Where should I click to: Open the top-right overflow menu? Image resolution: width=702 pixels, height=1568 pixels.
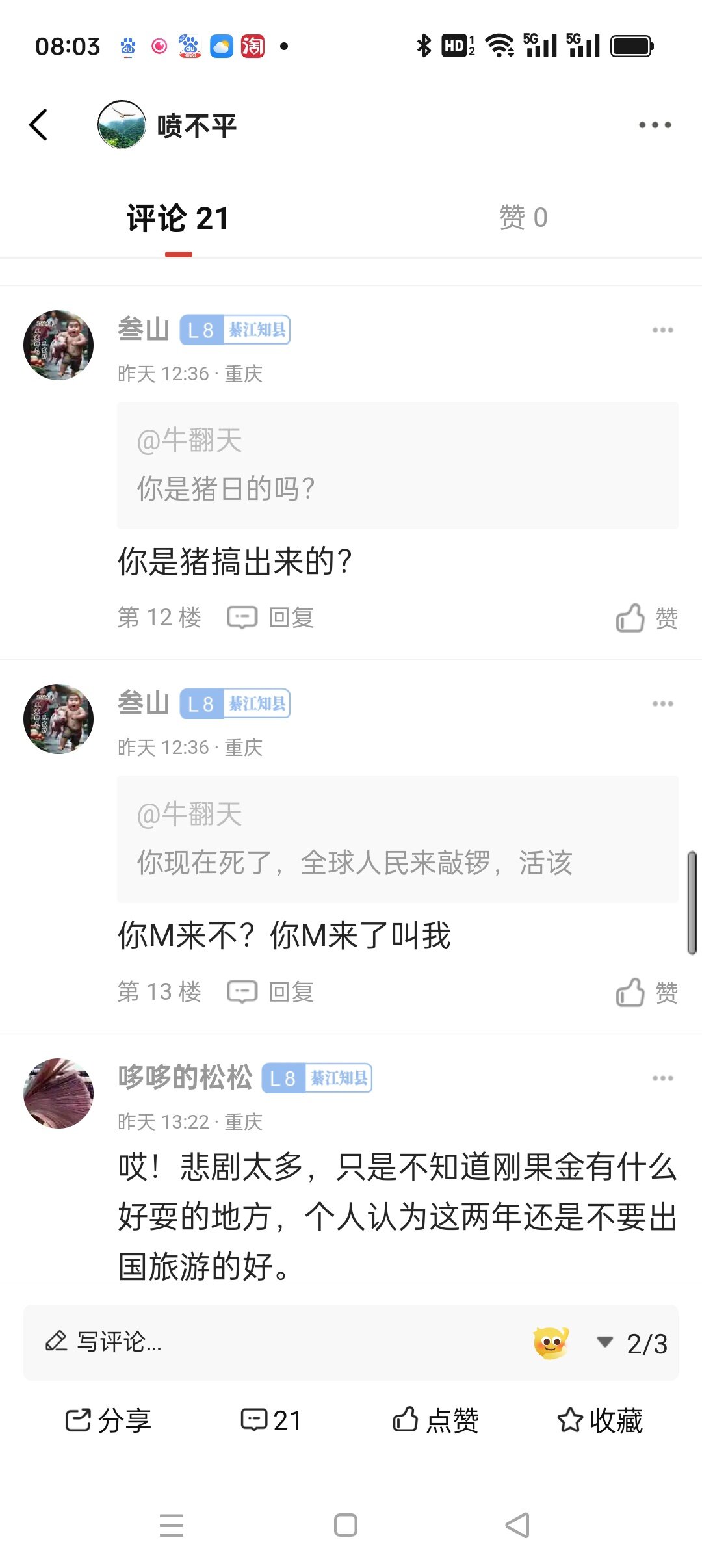654,125
